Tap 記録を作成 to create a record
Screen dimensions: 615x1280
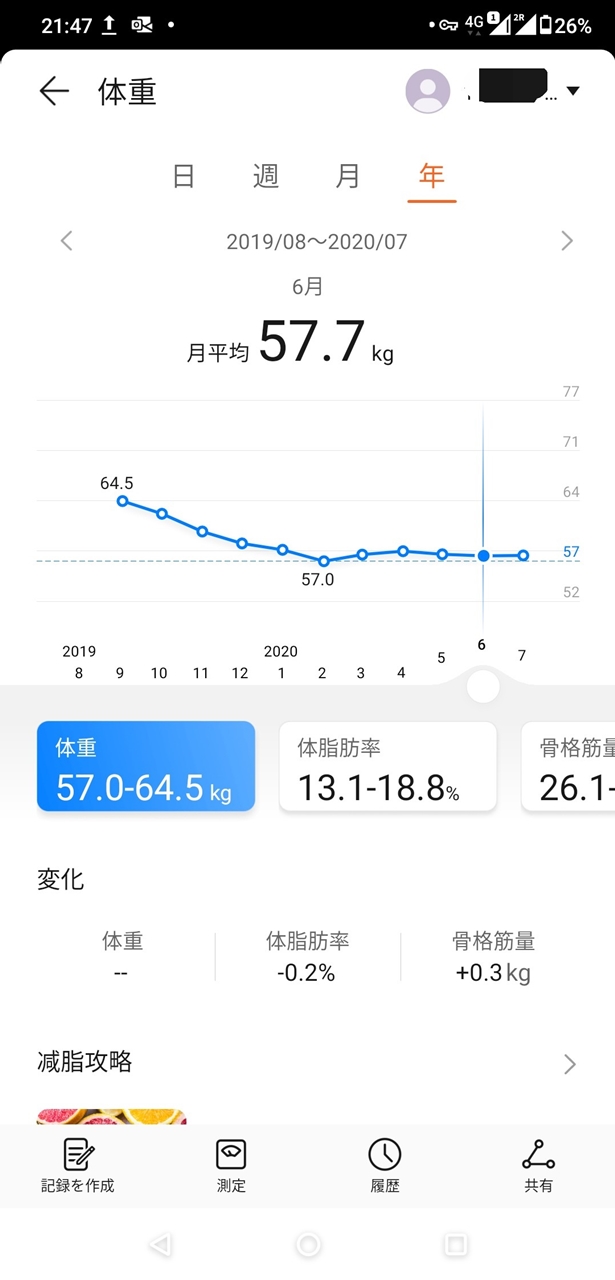(x=78, y=1165)
